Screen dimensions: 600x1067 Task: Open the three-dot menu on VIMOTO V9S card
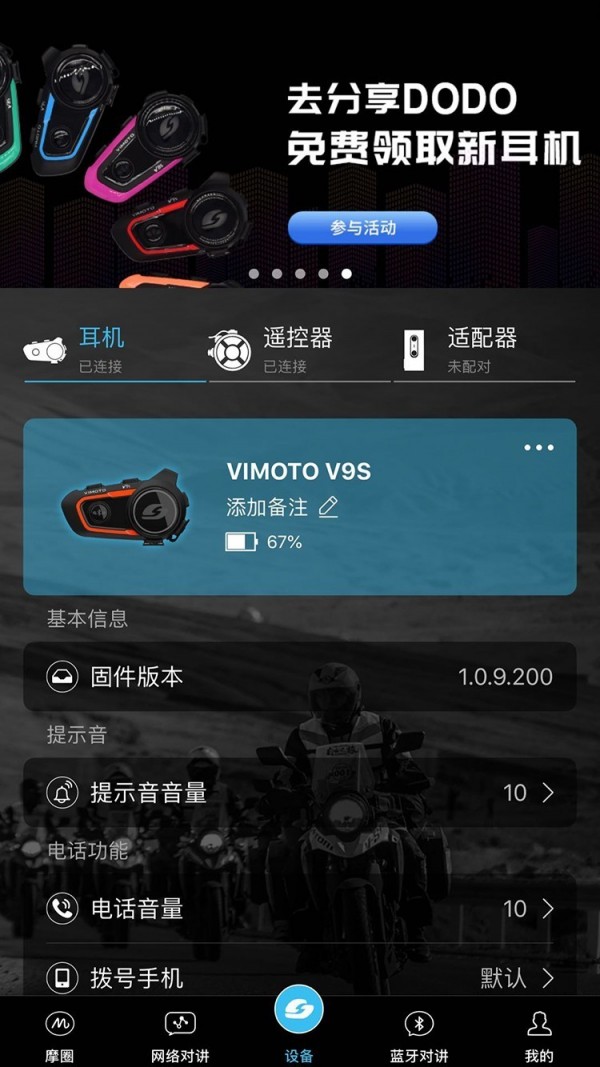(x=539, y=447)
